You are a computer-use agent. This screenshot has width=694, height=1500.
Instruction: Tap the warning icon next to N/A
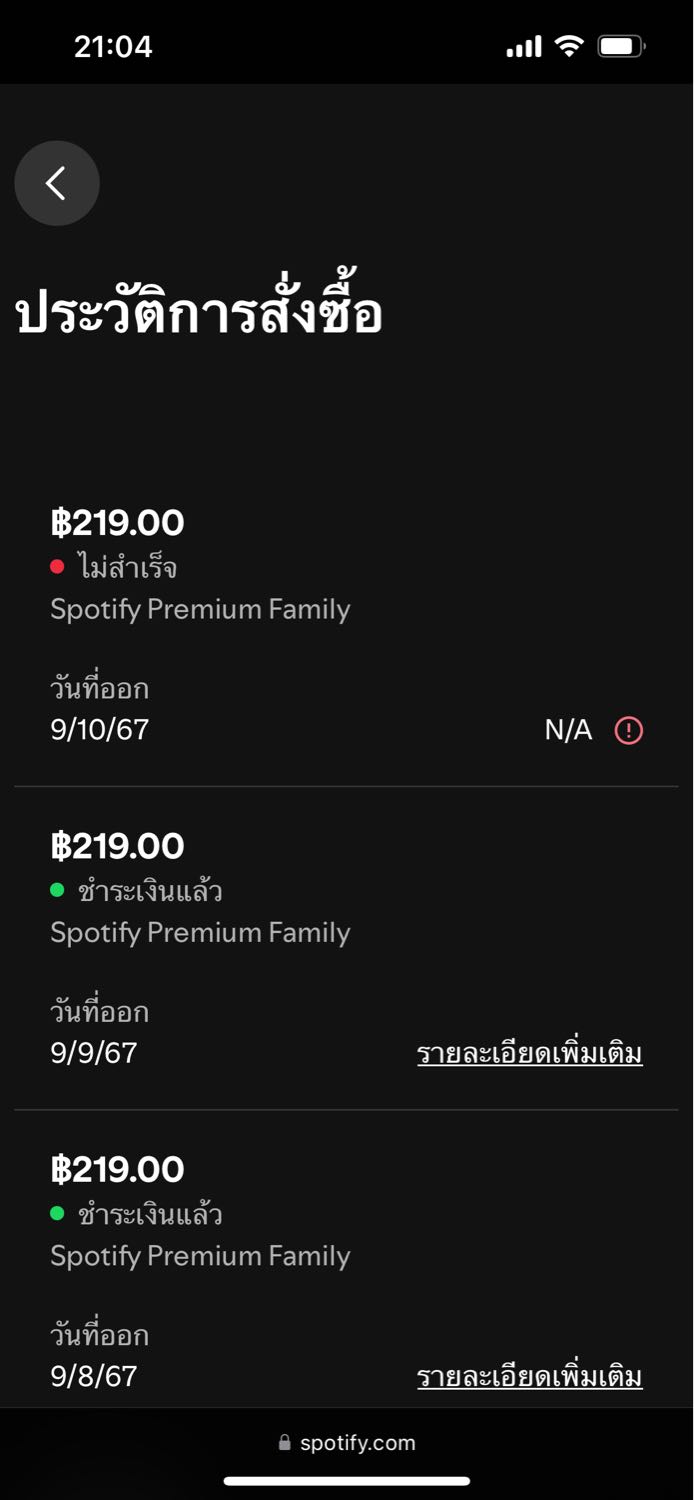tap(629, 731)
